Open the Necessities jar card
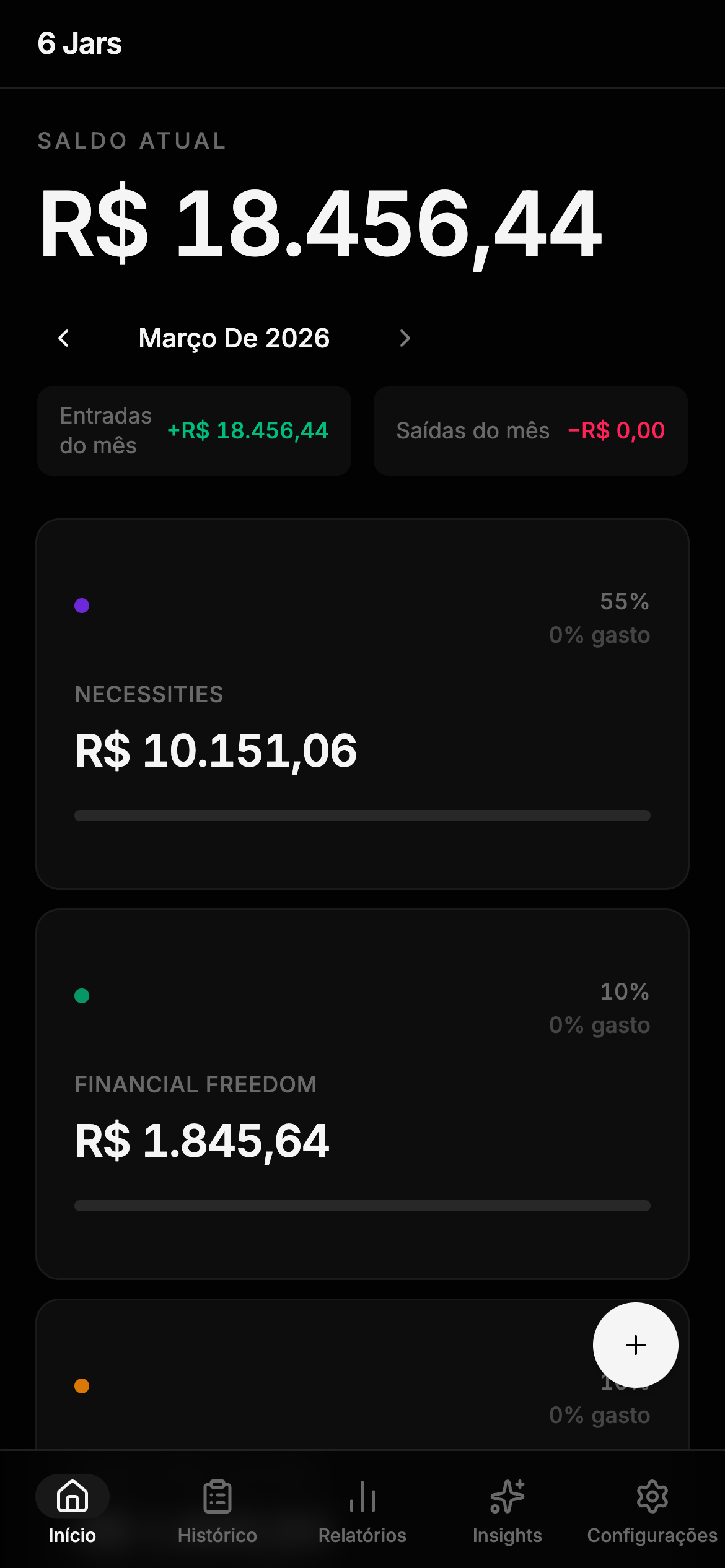The width and height of the screenshot is (725, 1568). (x=362, y=703)
